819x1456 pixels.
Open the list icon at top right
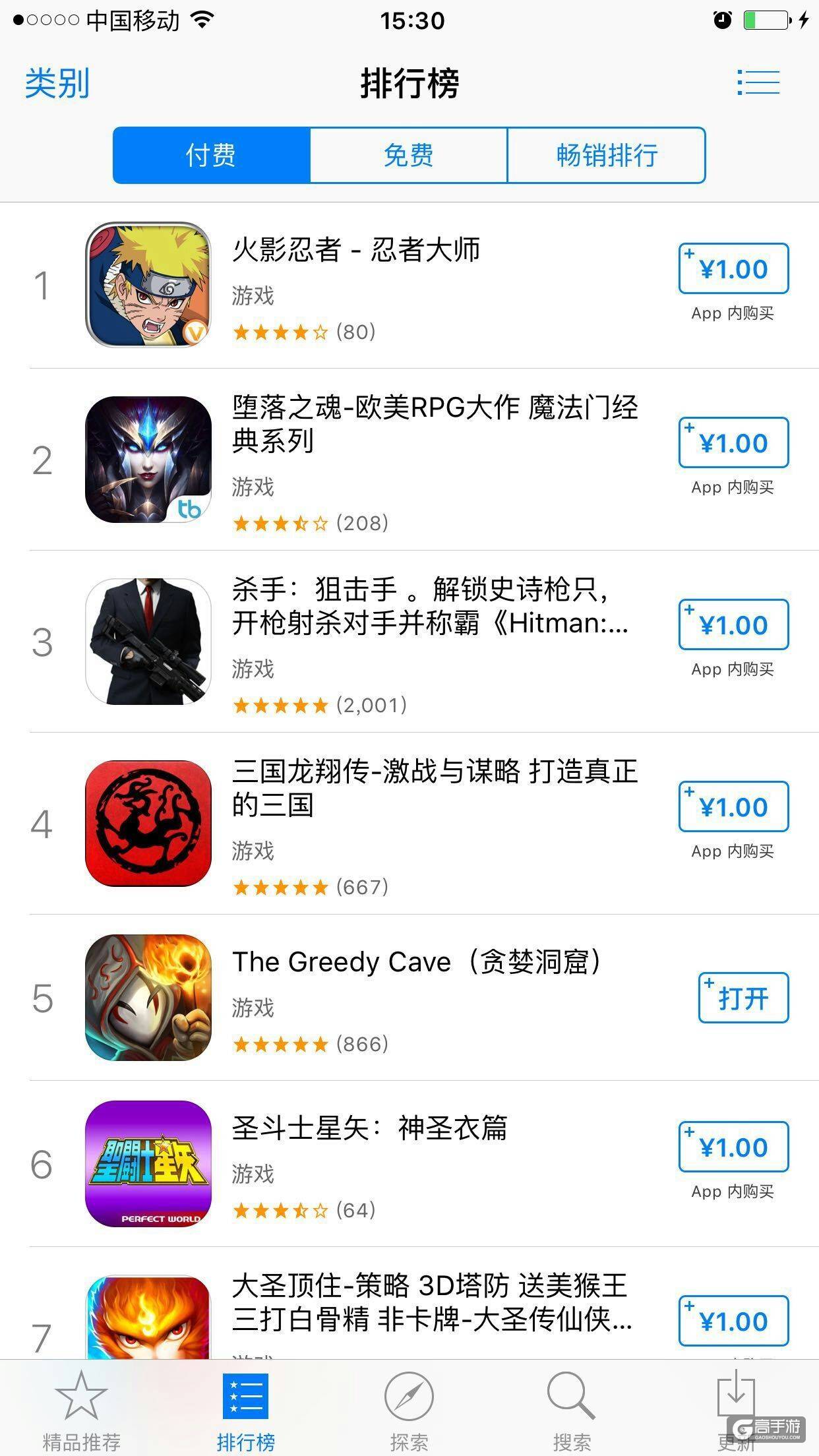(758, 83)
